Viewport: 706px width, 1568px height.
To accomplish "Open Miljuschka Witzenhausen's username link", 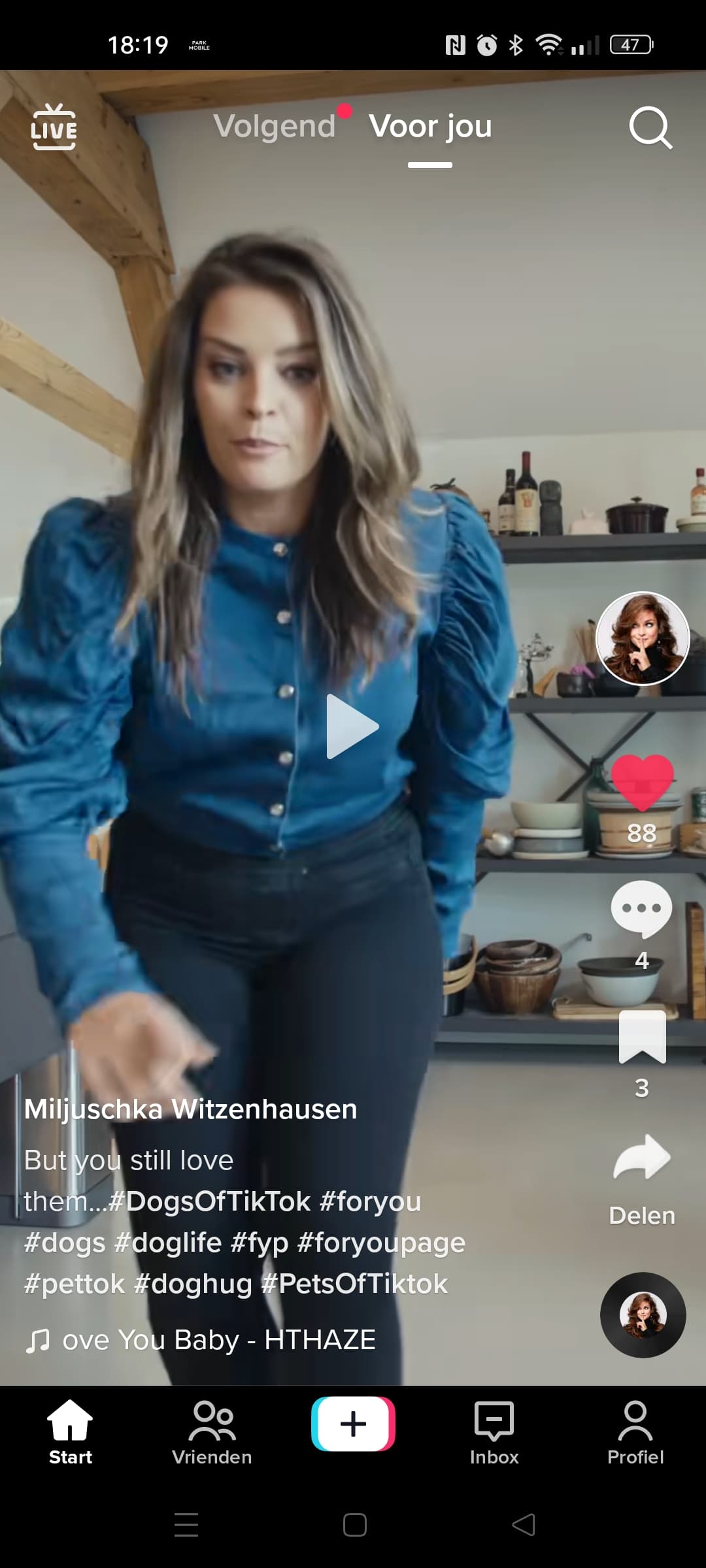I will coord(191,1109).
